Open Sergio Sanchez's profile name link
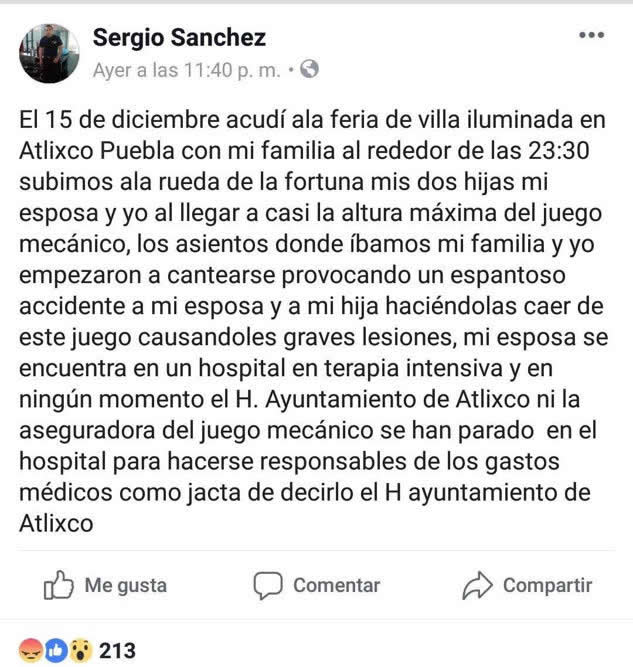This screenshot has width=633, height=667. point(179,39)
